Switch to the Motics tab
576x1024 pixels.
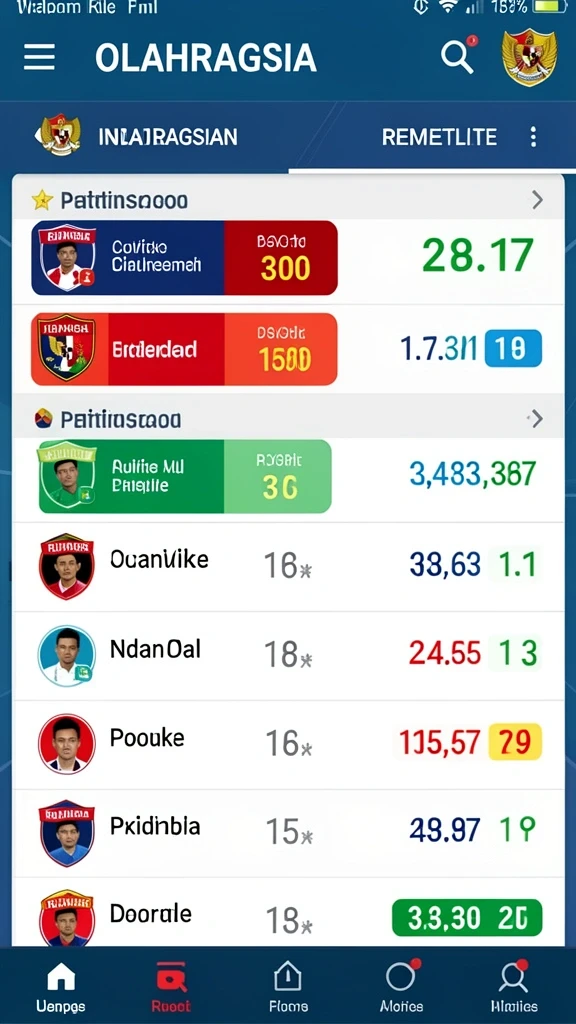coord(401,987)
